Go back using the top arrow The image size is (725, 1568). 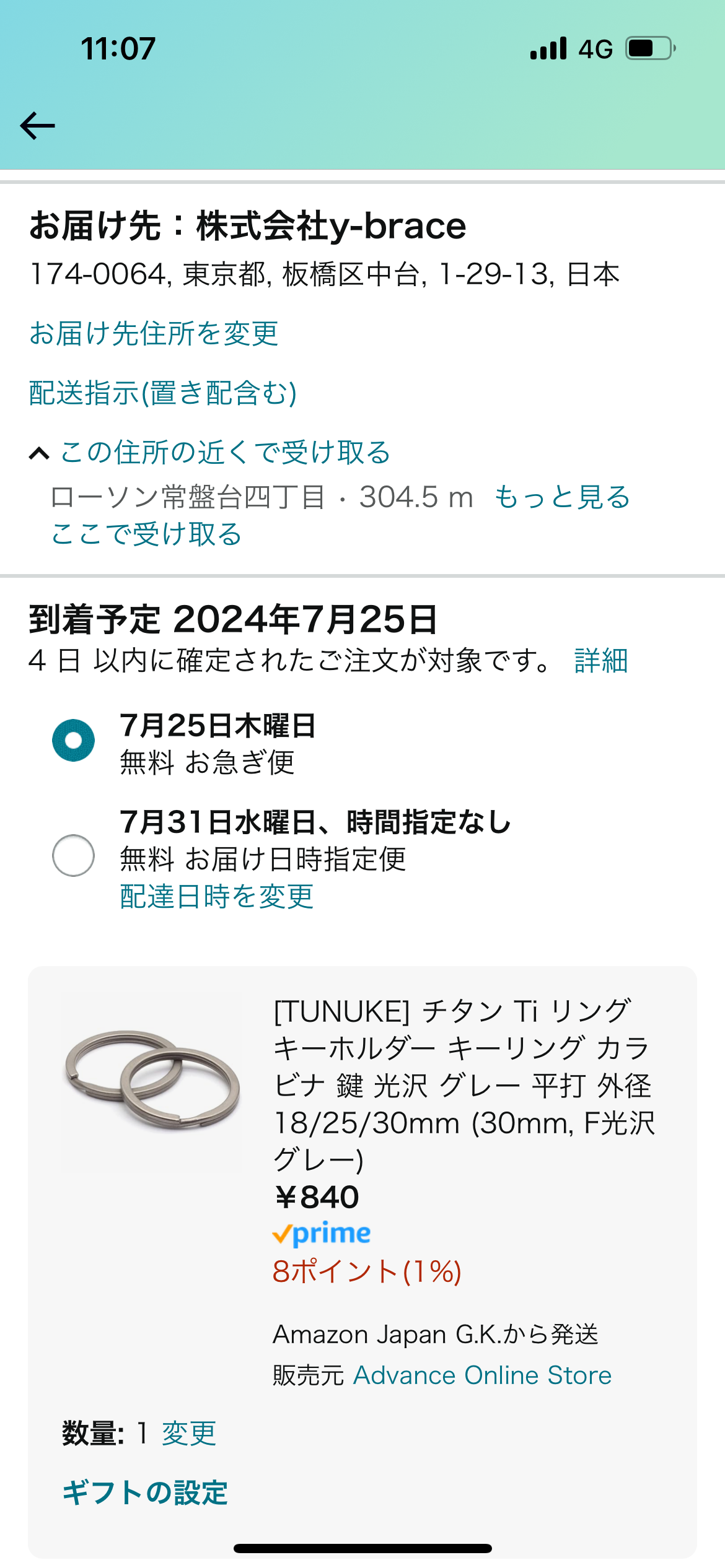point(38,126)
